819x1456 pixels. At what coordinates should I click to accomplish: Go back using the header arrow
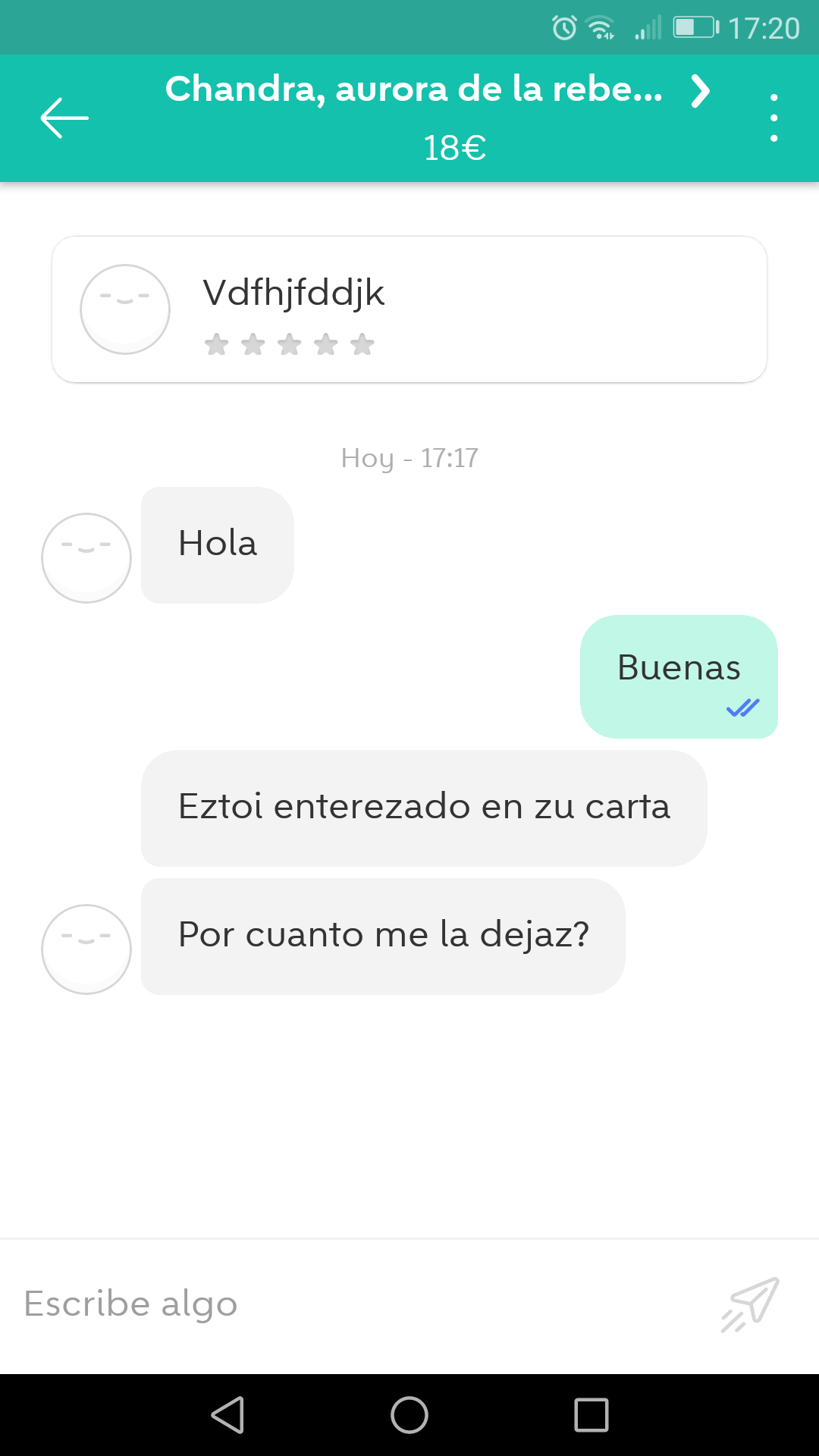[x=64, y=118]
